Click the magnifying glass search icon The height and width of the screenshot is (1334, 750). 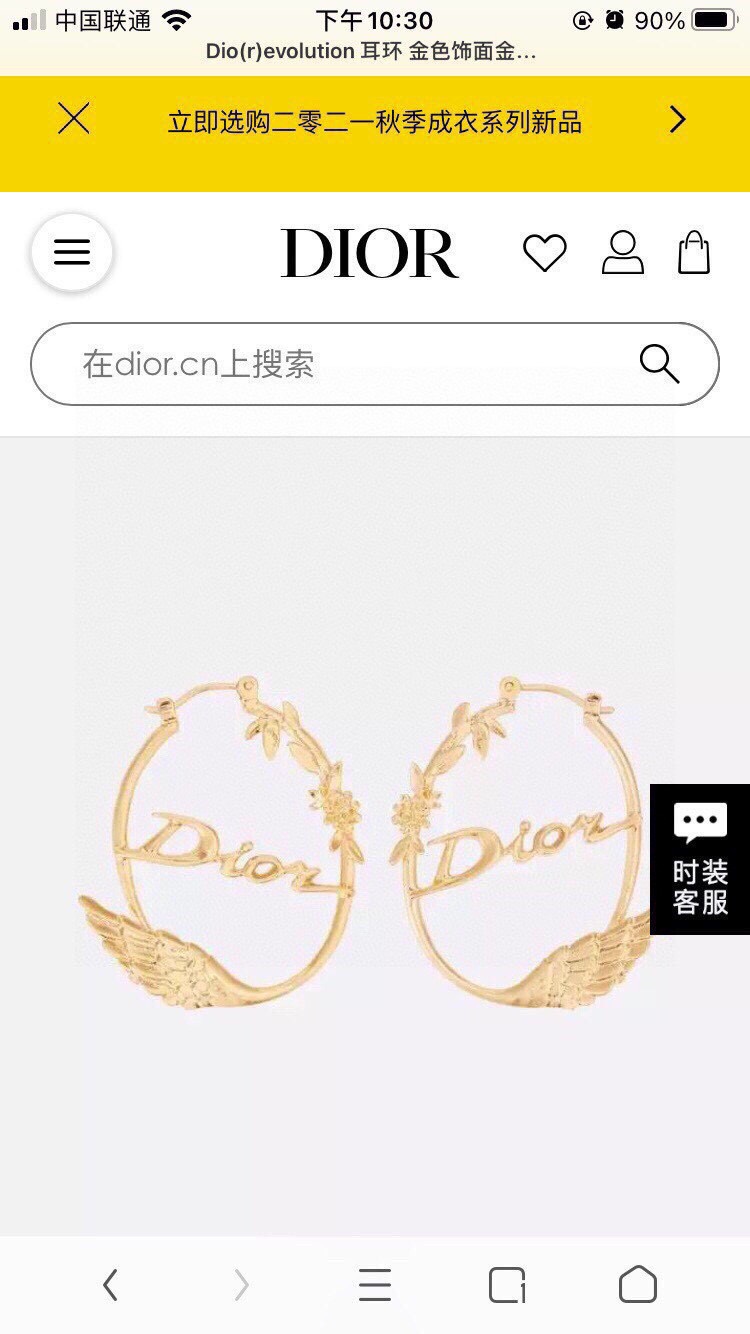[x=660, y=364]
